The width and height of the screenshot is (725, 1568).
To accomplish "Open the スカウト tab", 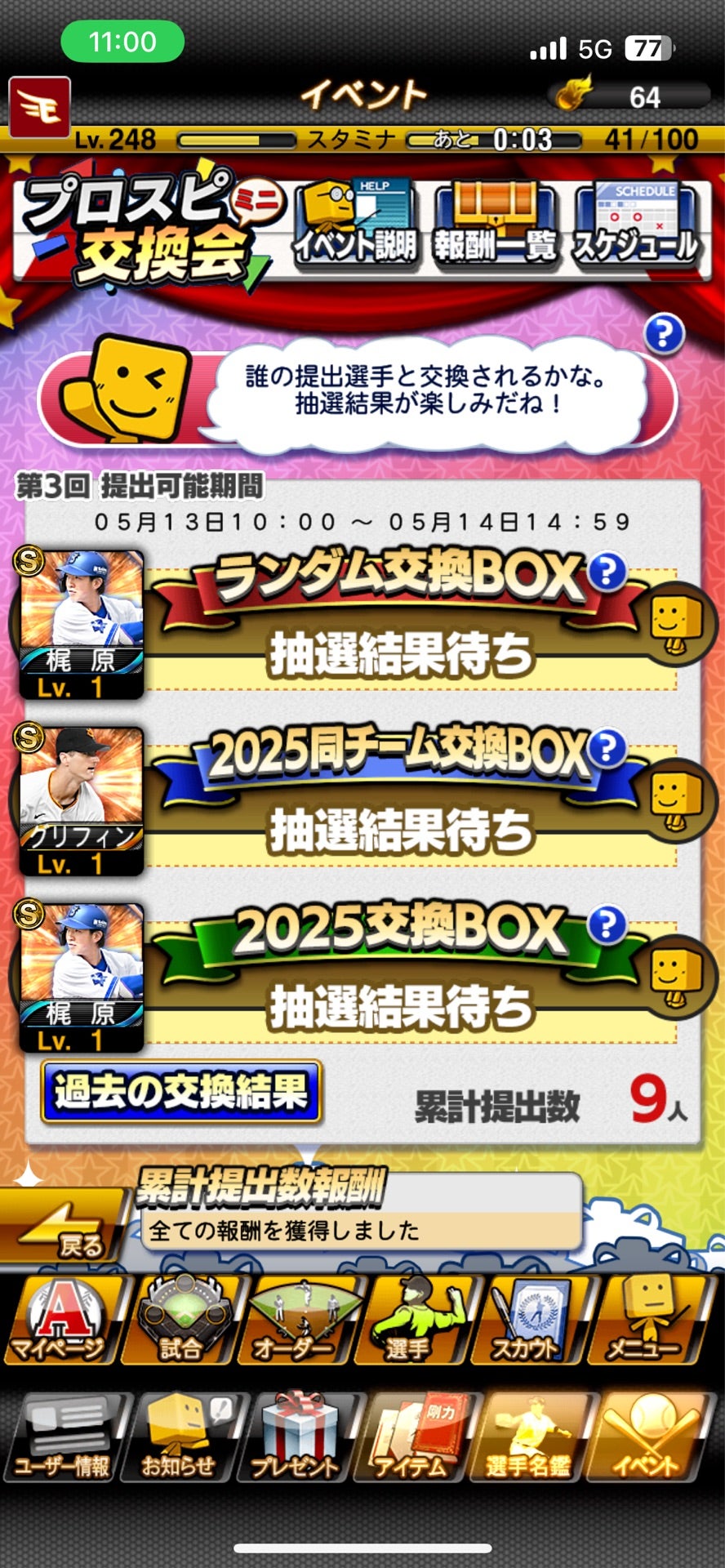I will pyautogui.click(x=529, y=1321).
